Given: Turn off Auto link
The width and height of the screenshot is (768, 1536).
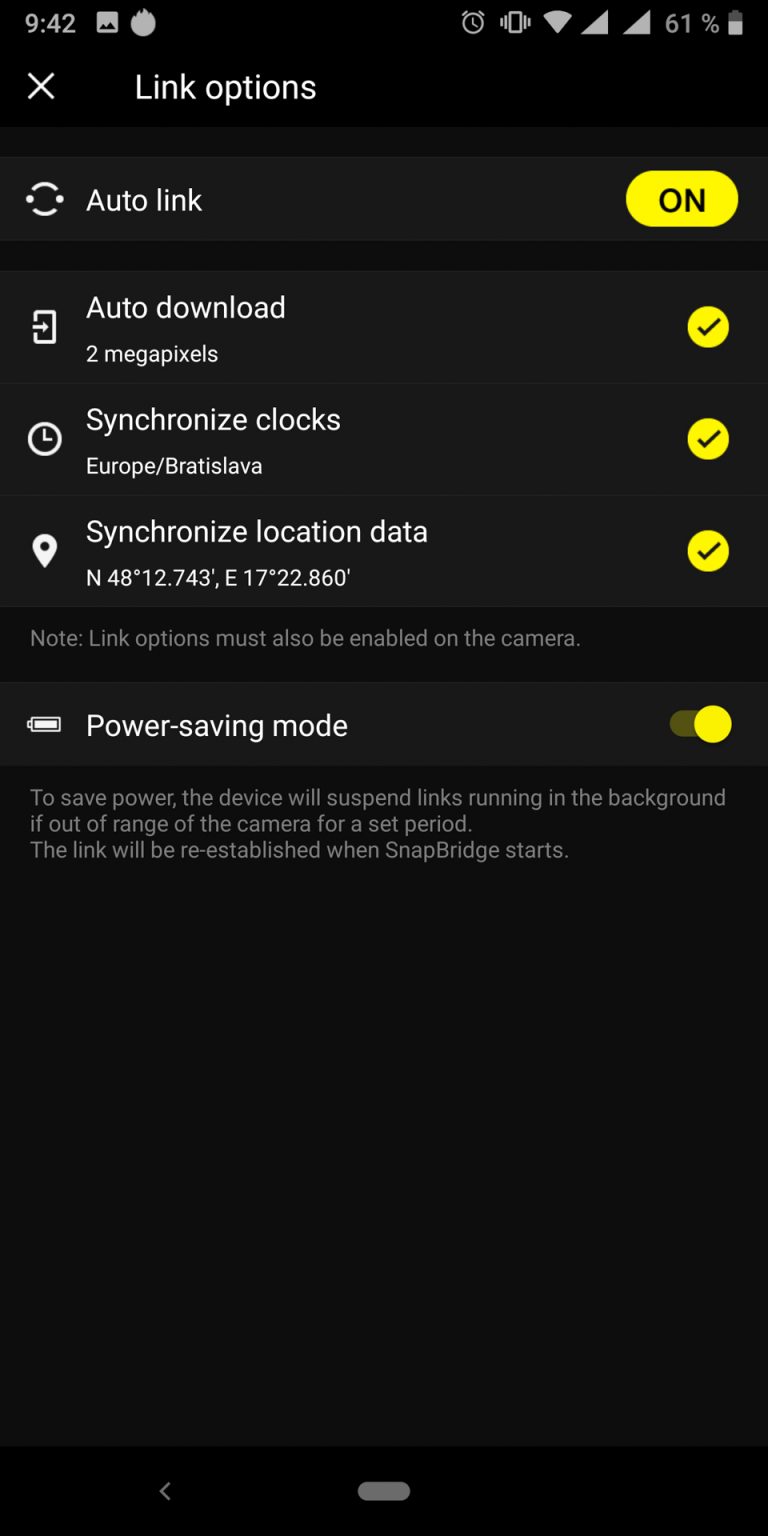Looking at the screenshot, I should click(x=682, y=200).
